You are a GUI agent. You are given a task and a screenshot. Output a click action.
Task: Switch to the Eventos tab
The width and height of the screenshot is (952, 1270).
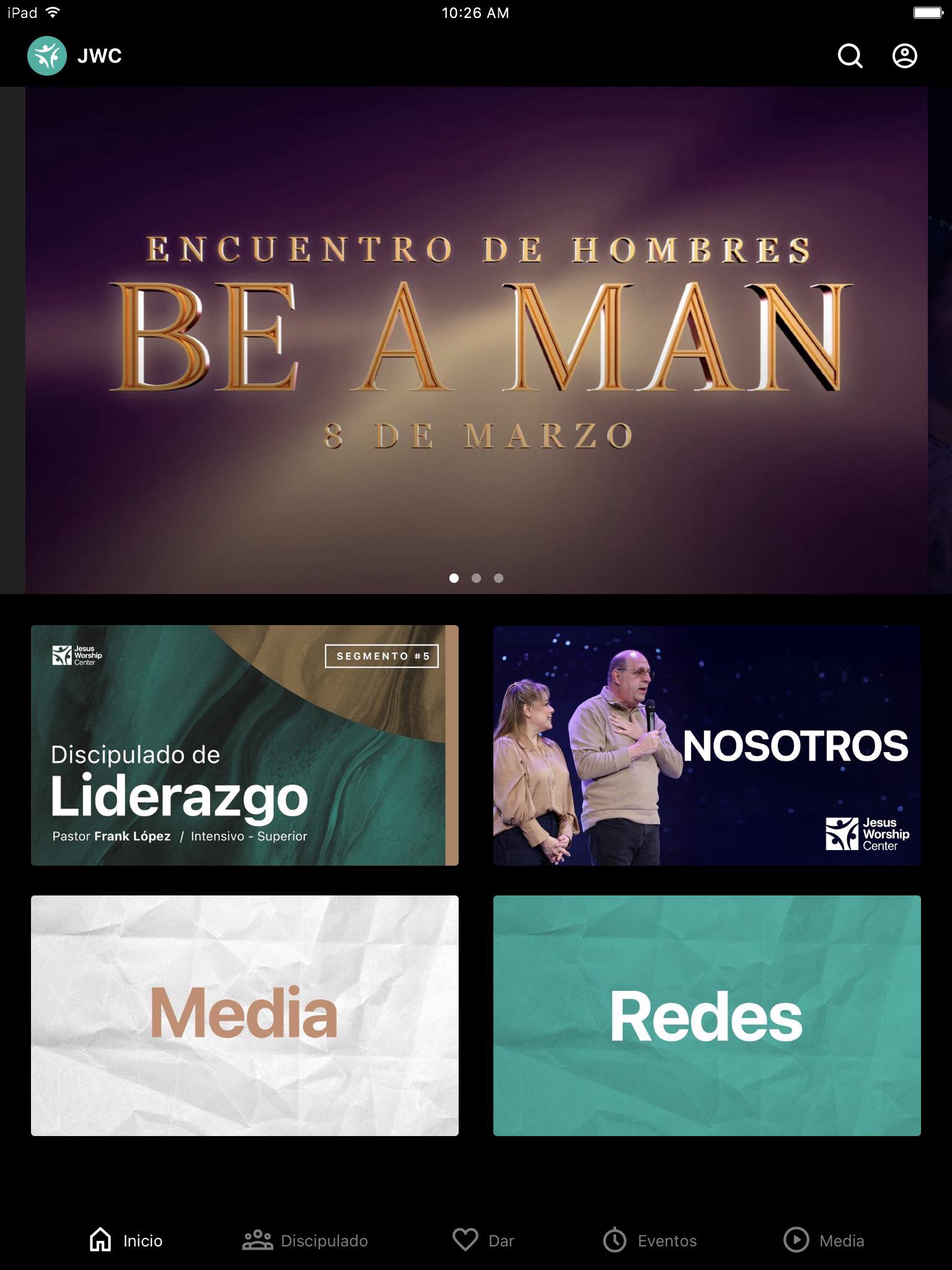point(650,1240)
